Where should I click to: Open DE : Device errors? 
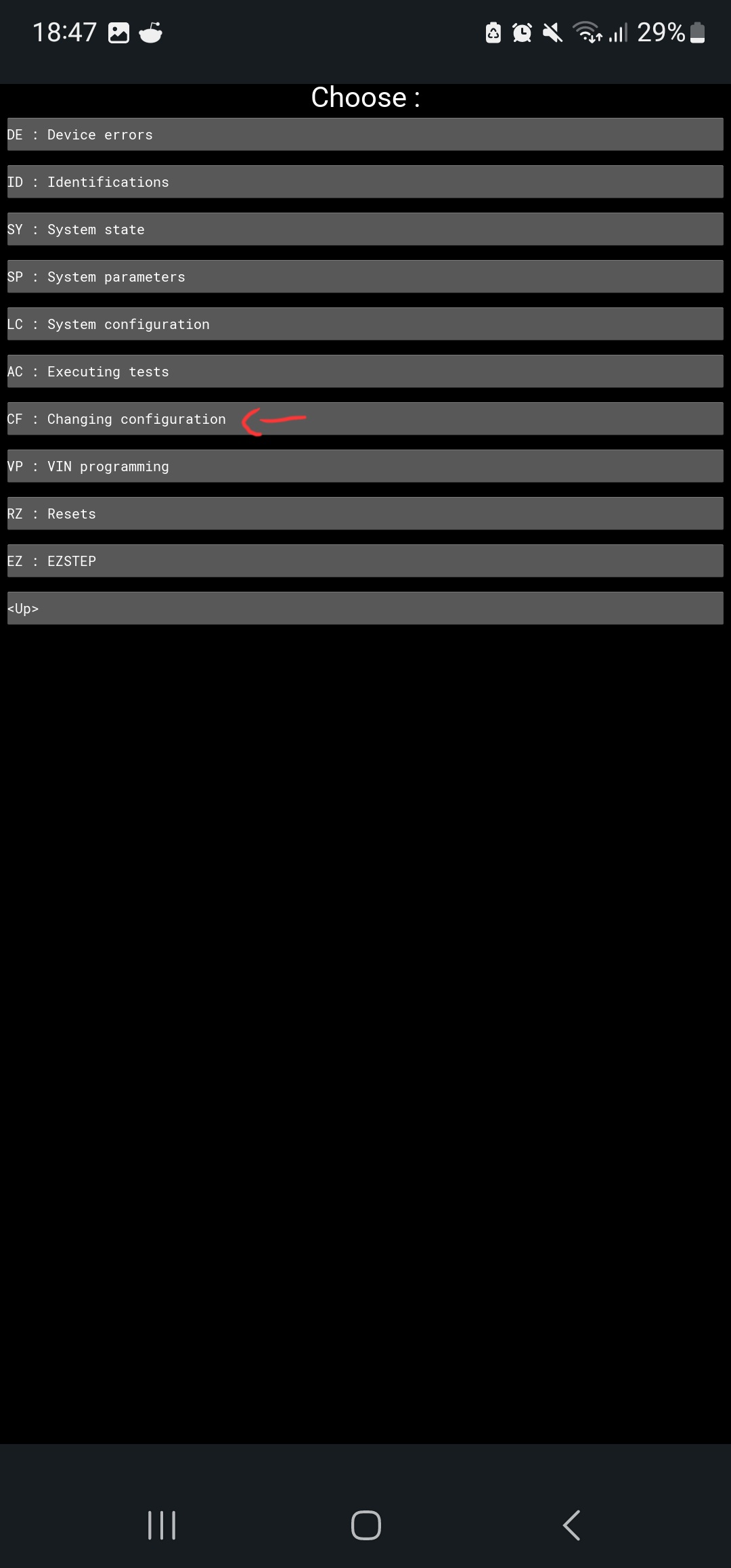point(365,134)
